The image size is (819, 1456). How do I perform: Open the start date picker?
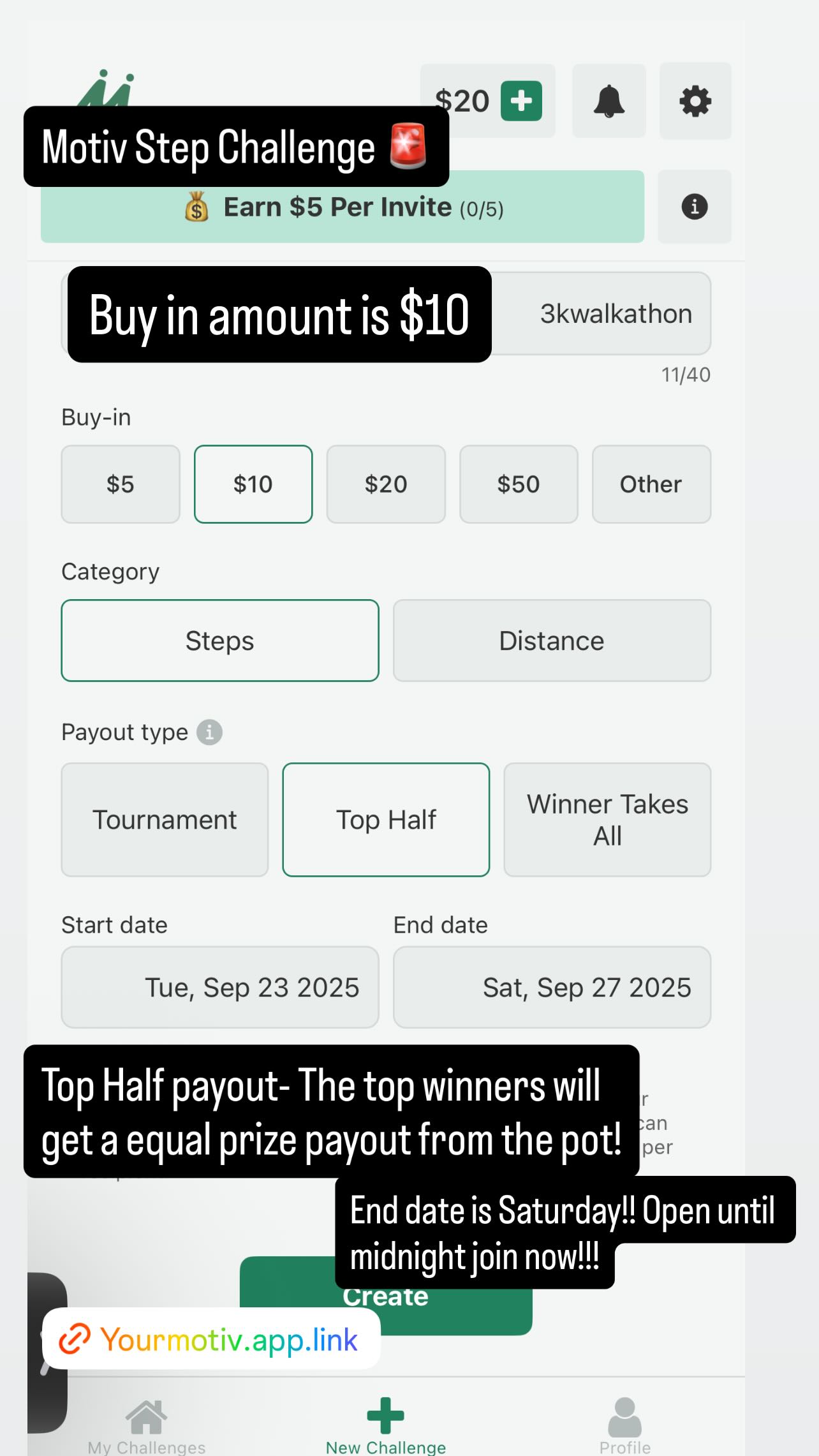219,987
